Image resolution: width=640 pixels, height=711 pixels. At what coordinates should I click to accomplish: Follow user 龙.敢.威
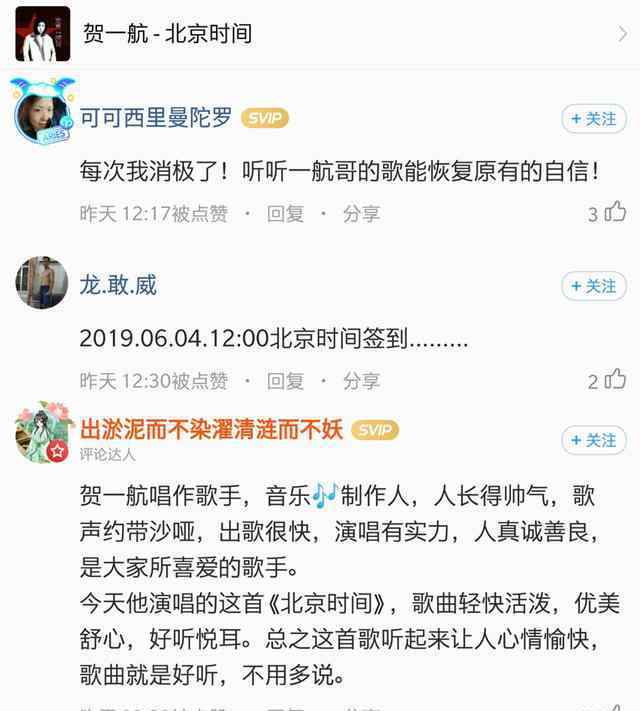pyautogui.click(x=594, y=286)
